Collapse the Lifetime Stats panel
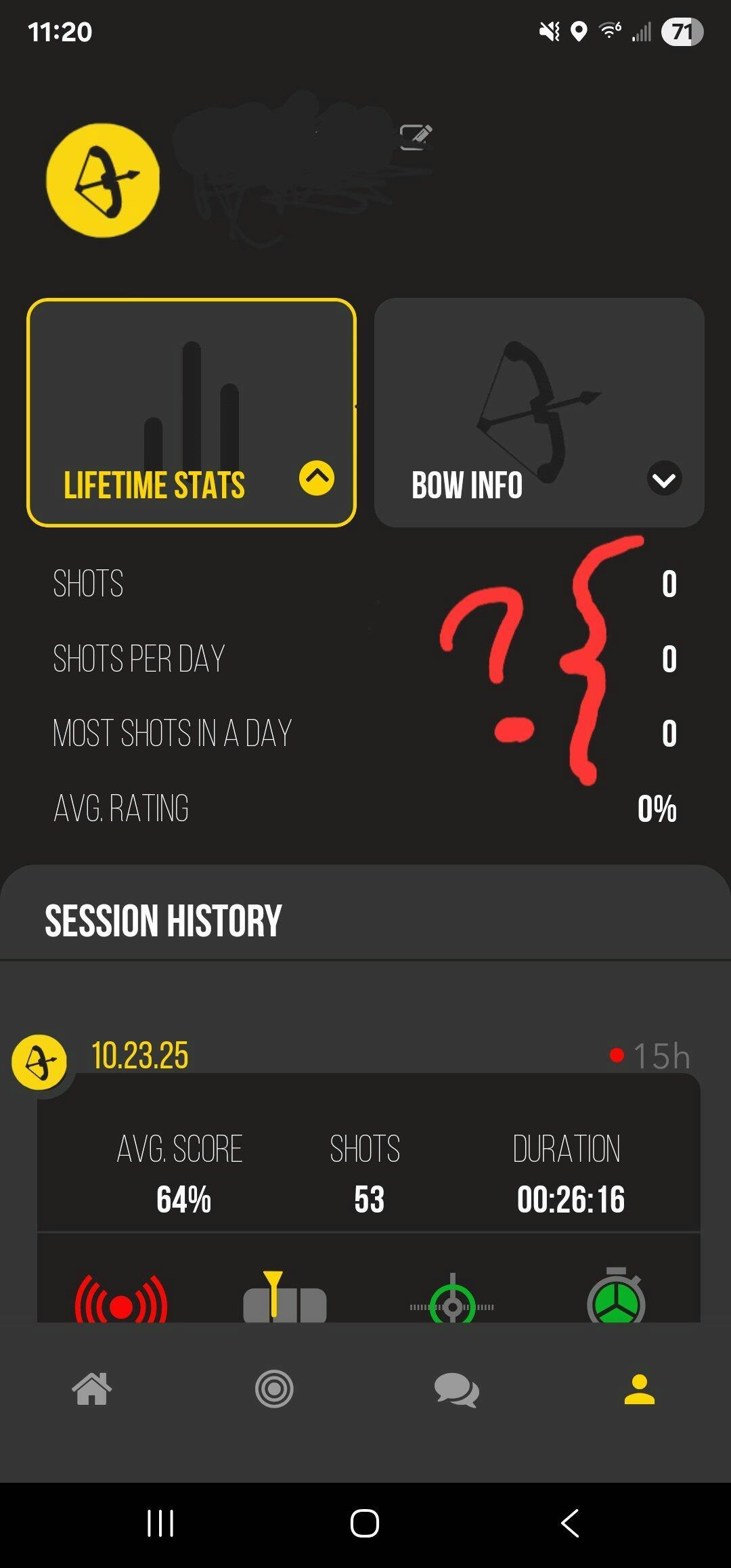The height and width of the screenshot is (1568, 731). [316, 478]
